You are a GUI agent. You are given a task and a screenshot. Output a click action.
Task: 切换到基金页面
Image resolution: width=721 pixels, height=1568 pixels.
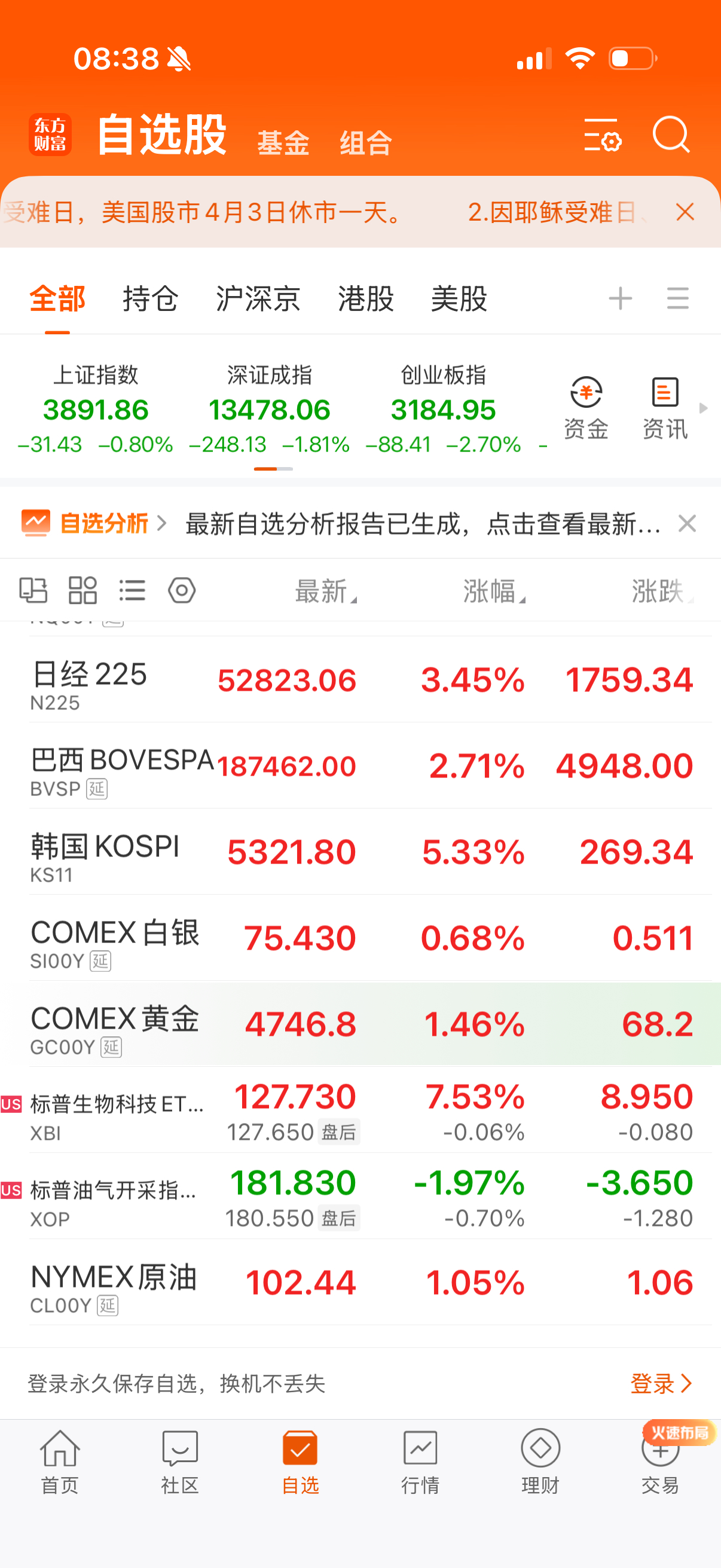(283, 141)
